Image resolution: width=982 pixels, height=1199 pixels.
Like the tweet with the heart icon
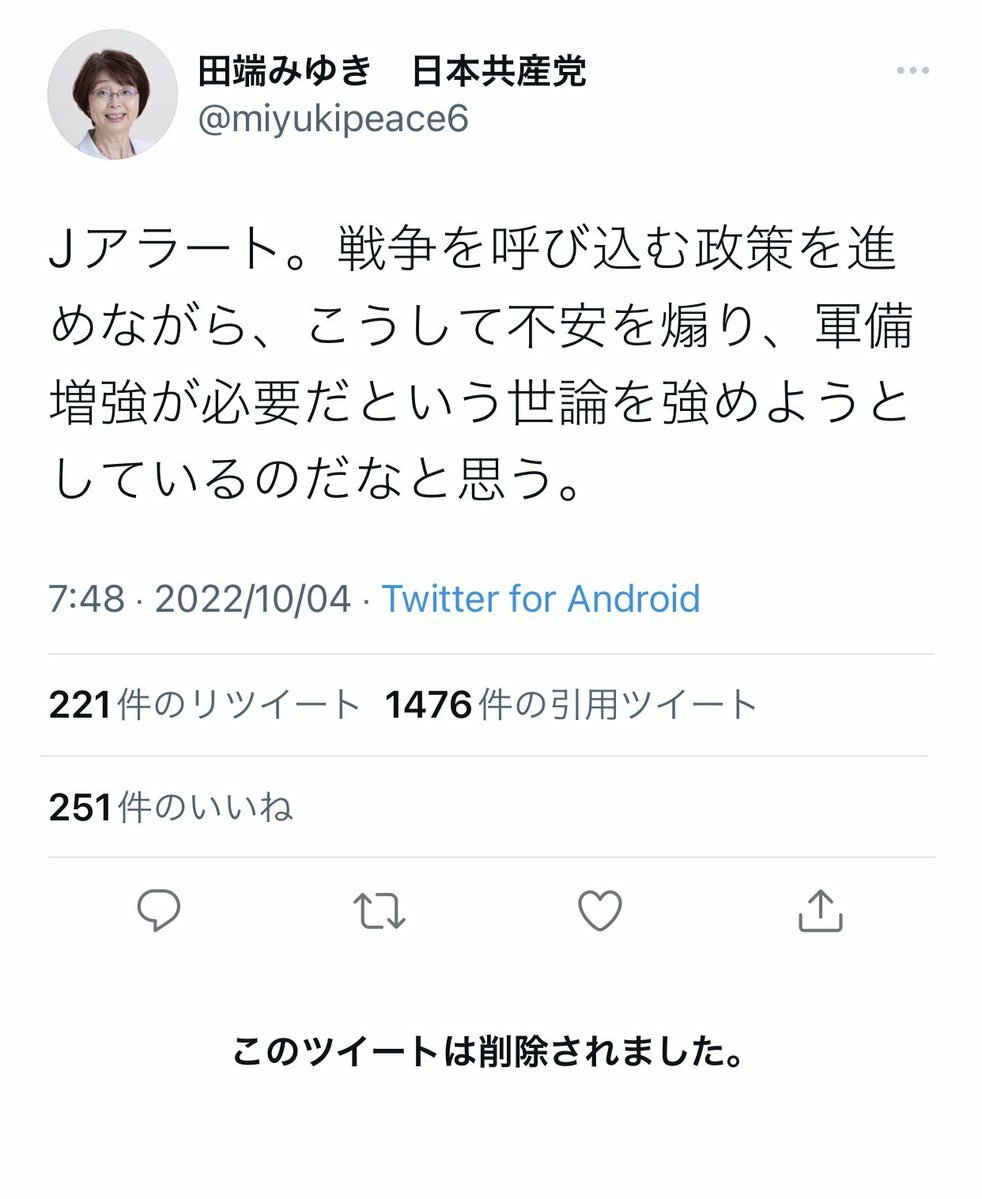click(x=600, y=911)
